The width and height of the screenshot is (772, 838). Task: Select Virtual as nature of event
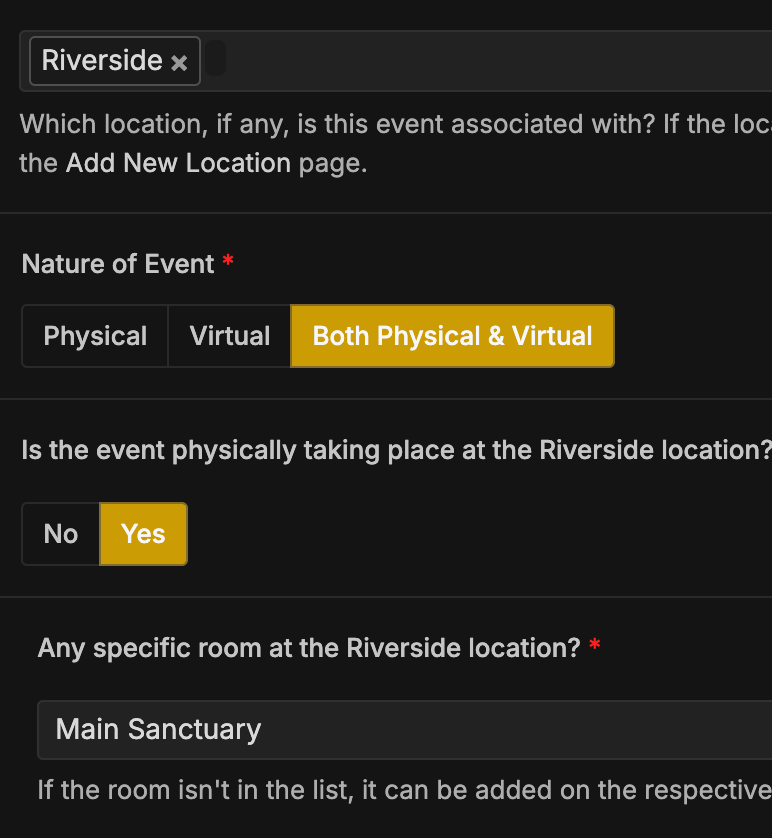(230, 336)
